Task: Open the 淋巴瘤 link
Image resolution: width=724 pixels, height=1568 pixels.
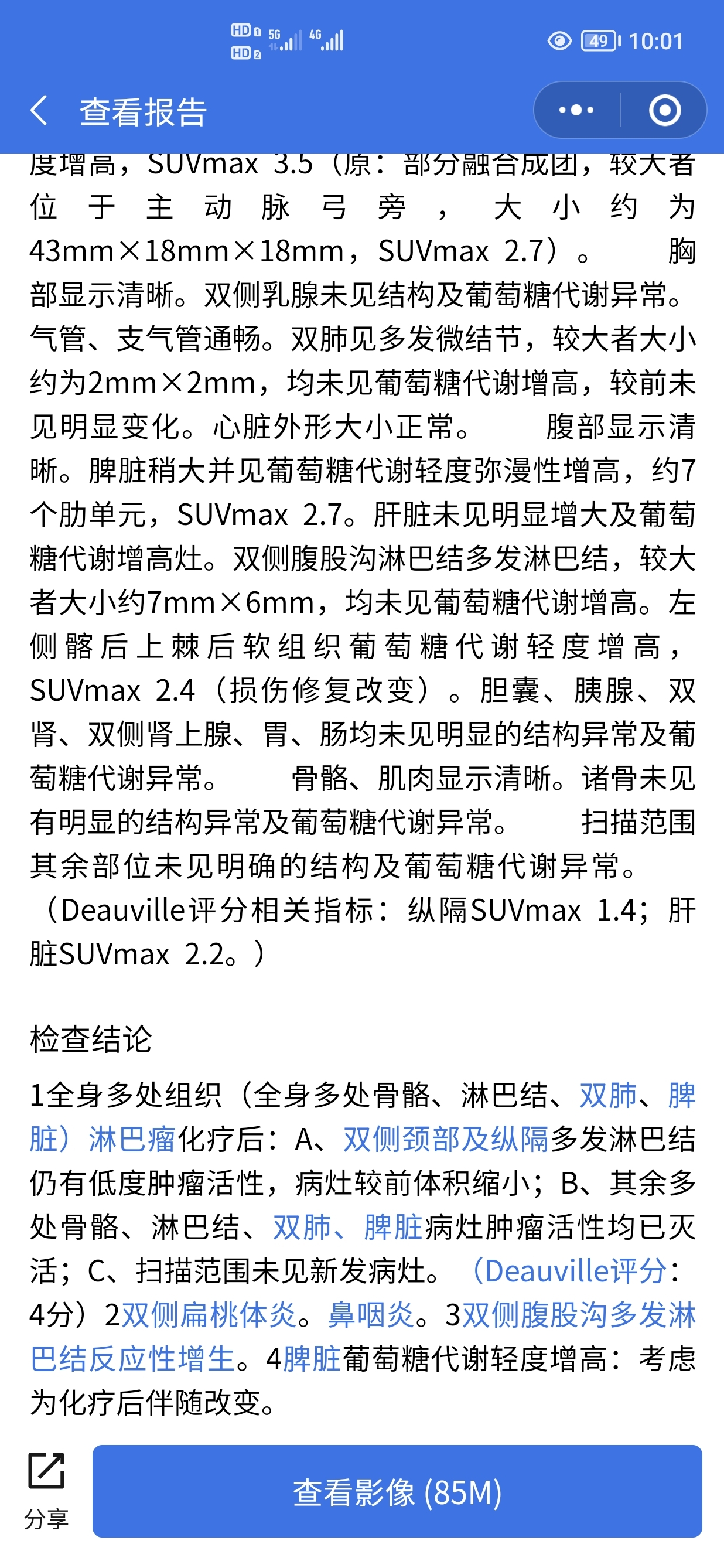Action: coord(132,1139)
